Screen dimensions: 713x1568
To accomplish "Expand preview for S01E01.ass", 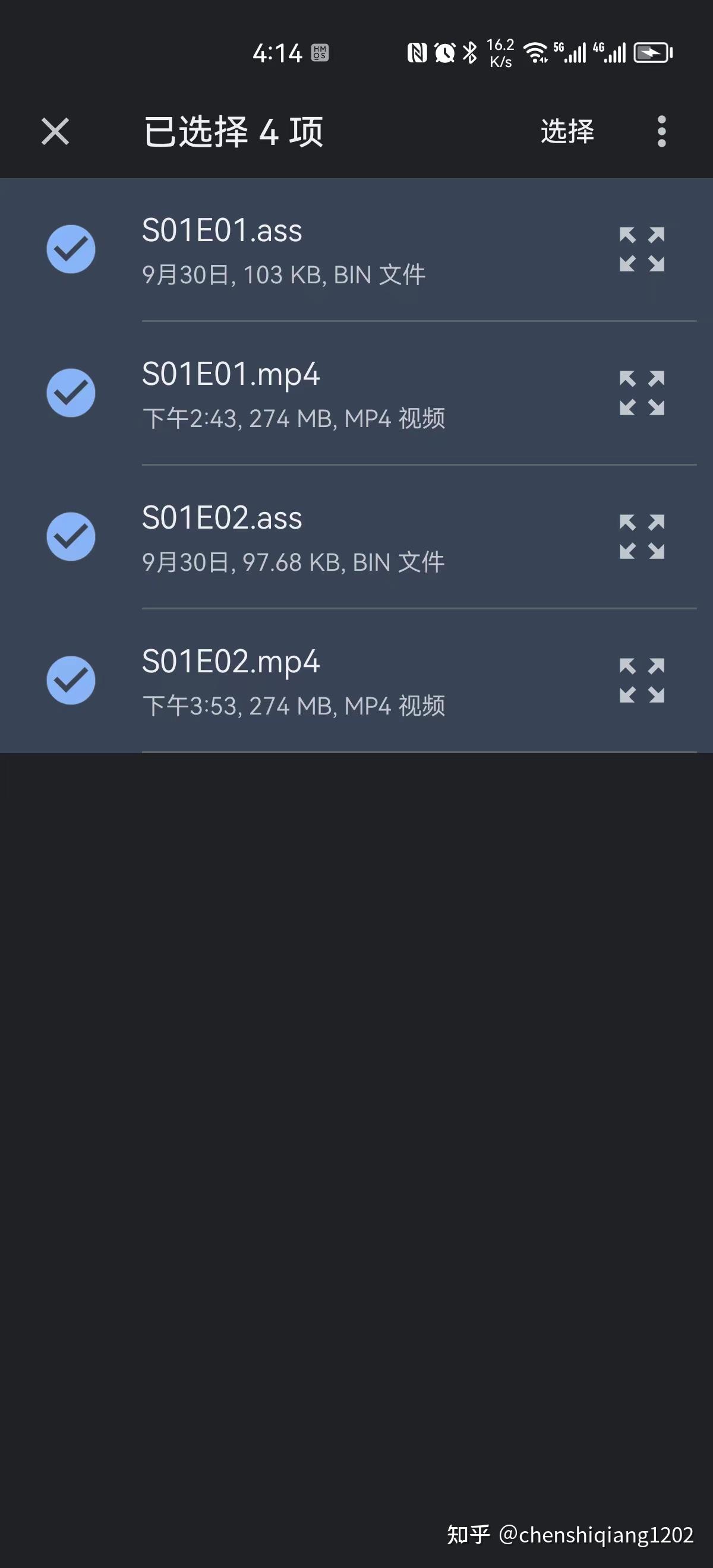I will 642,249.
